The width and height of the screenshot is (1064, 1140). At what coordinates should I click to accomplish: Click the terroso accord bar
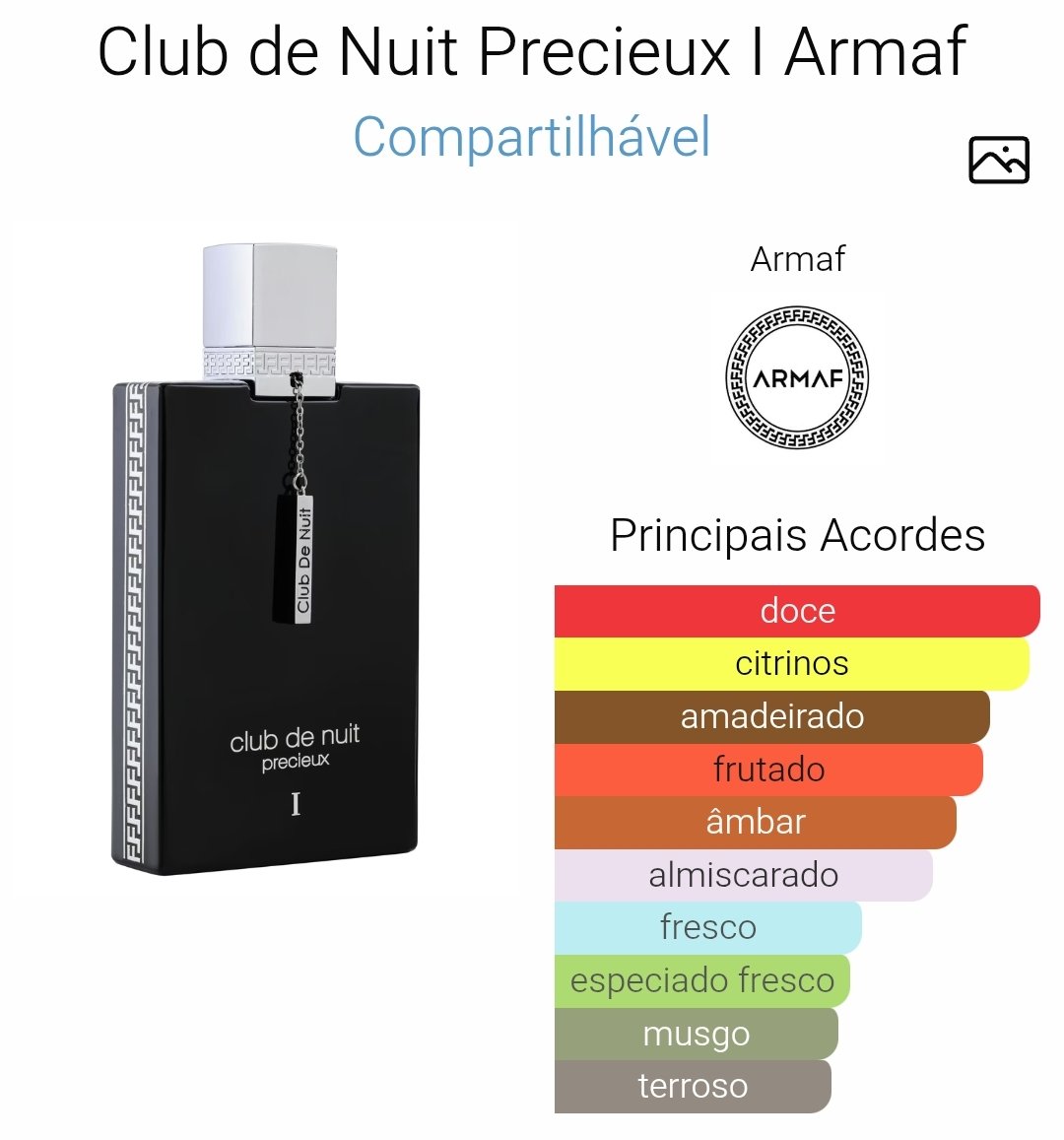click(693, 1087)
